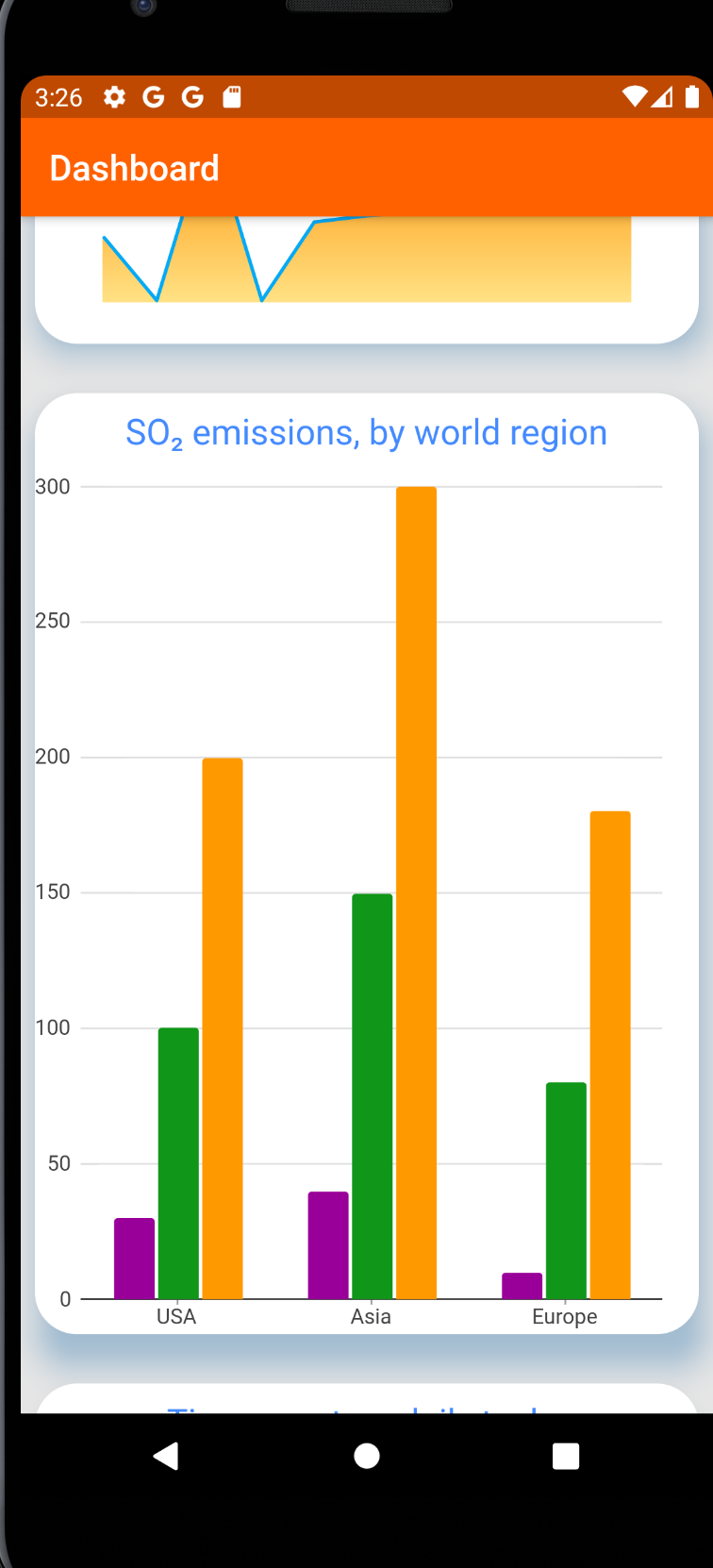Tap the USA axis label
The image size is (713, 1568).
(175, 1316)
